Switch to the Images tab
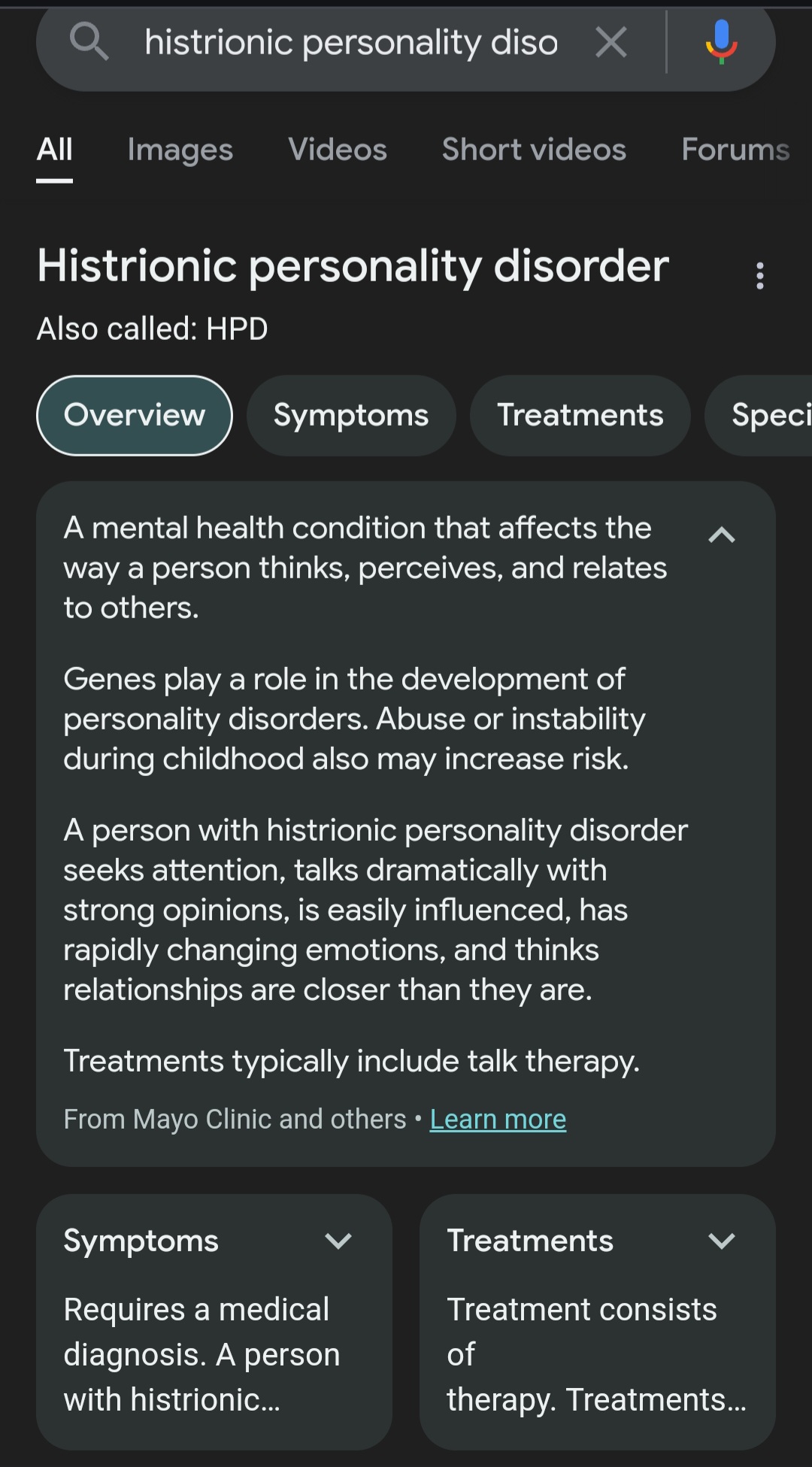Screen dimensions: 812x1467 click(x=180, y=150)
